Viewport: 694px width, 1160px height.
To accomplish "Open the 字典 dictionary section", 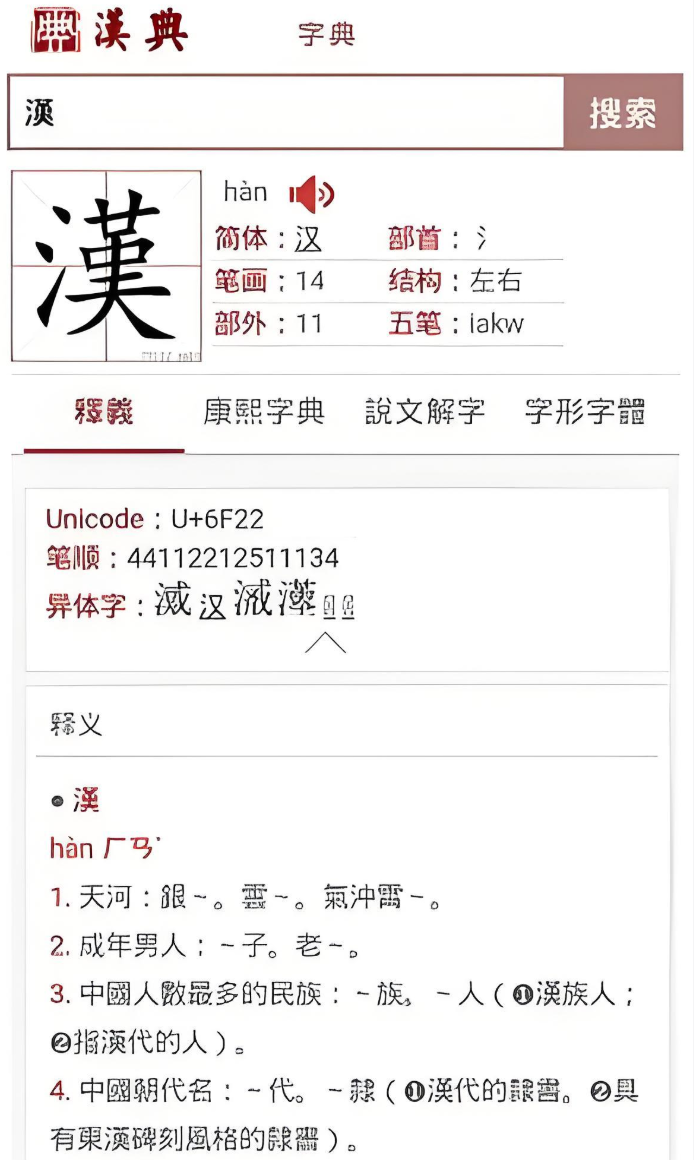I will click(x=326, y=34).
